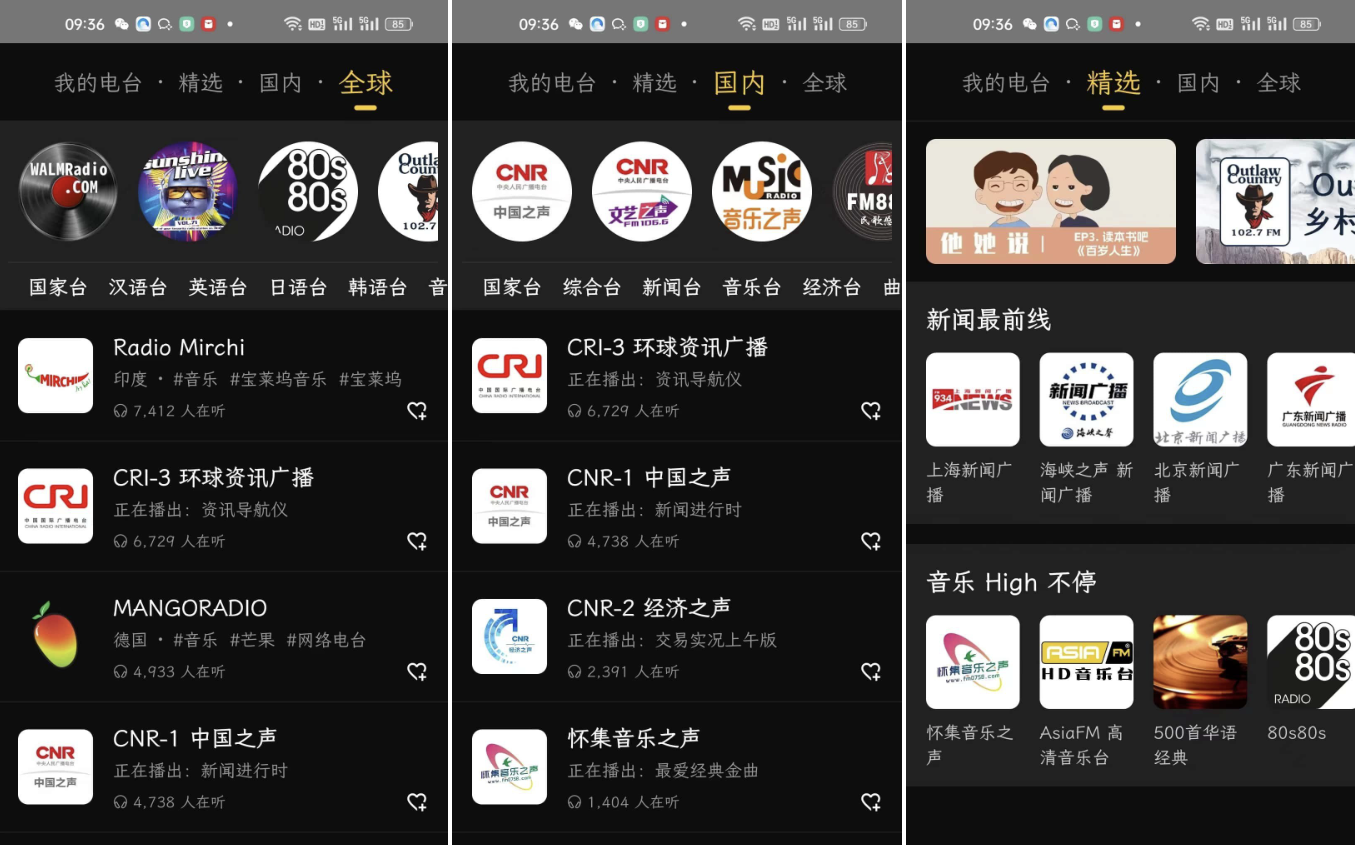This screenshot has width=1355, height=845.
Task: Select the 日语台 category chip
Action: click(x=298, y=288)
